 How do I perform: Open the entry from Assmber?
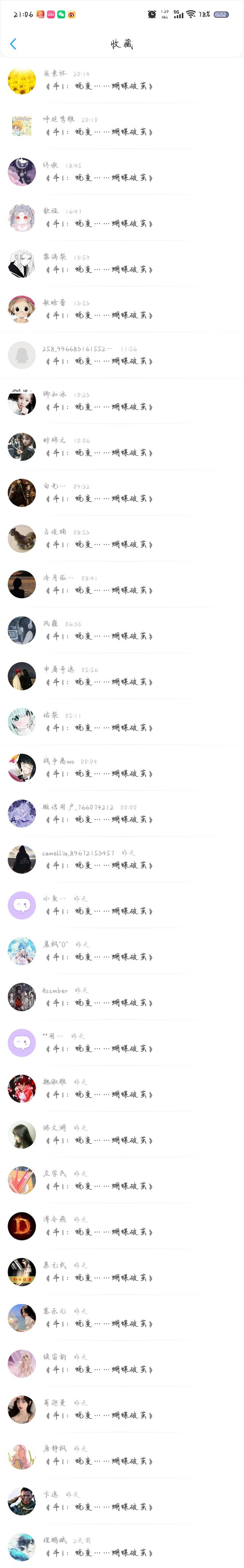coord(122,997)
